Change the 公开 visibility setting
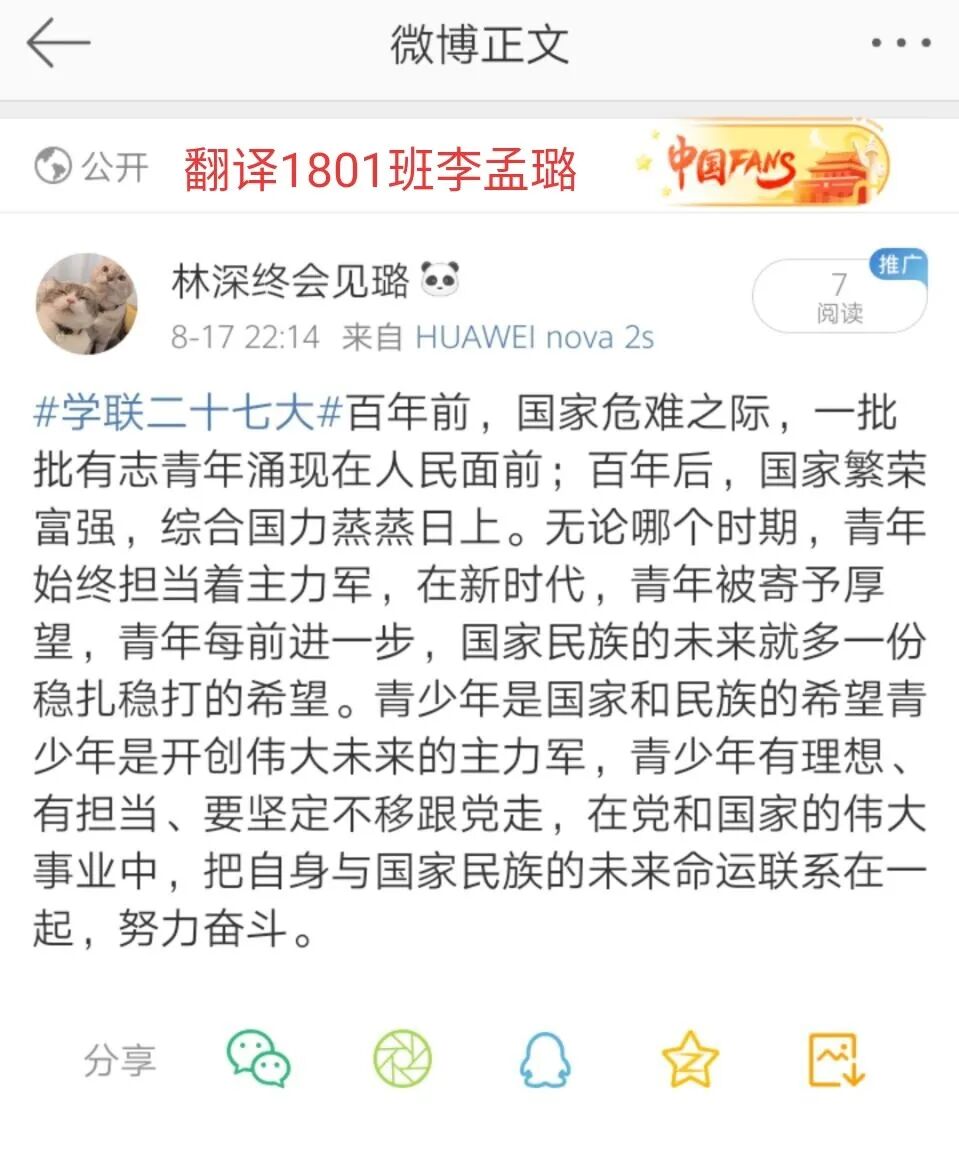 91,167
